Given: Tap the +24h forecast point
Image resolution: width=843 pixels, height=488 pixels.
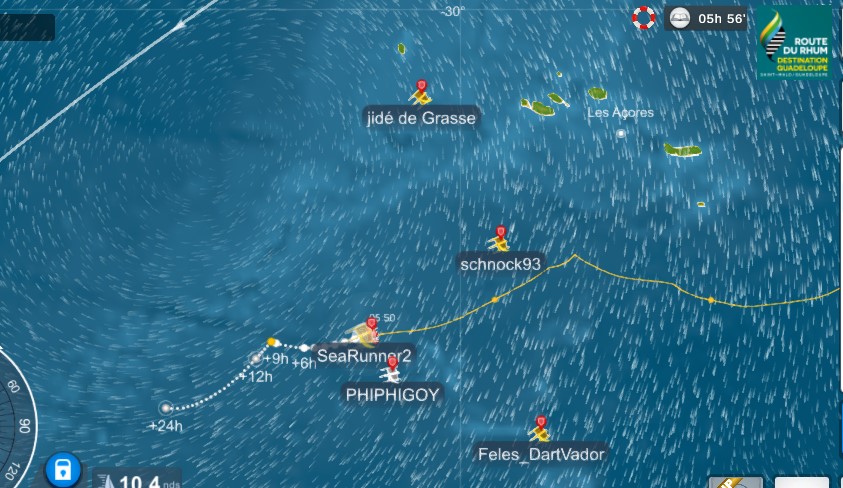Looking at the screenshot, I should tap(166, 407).
